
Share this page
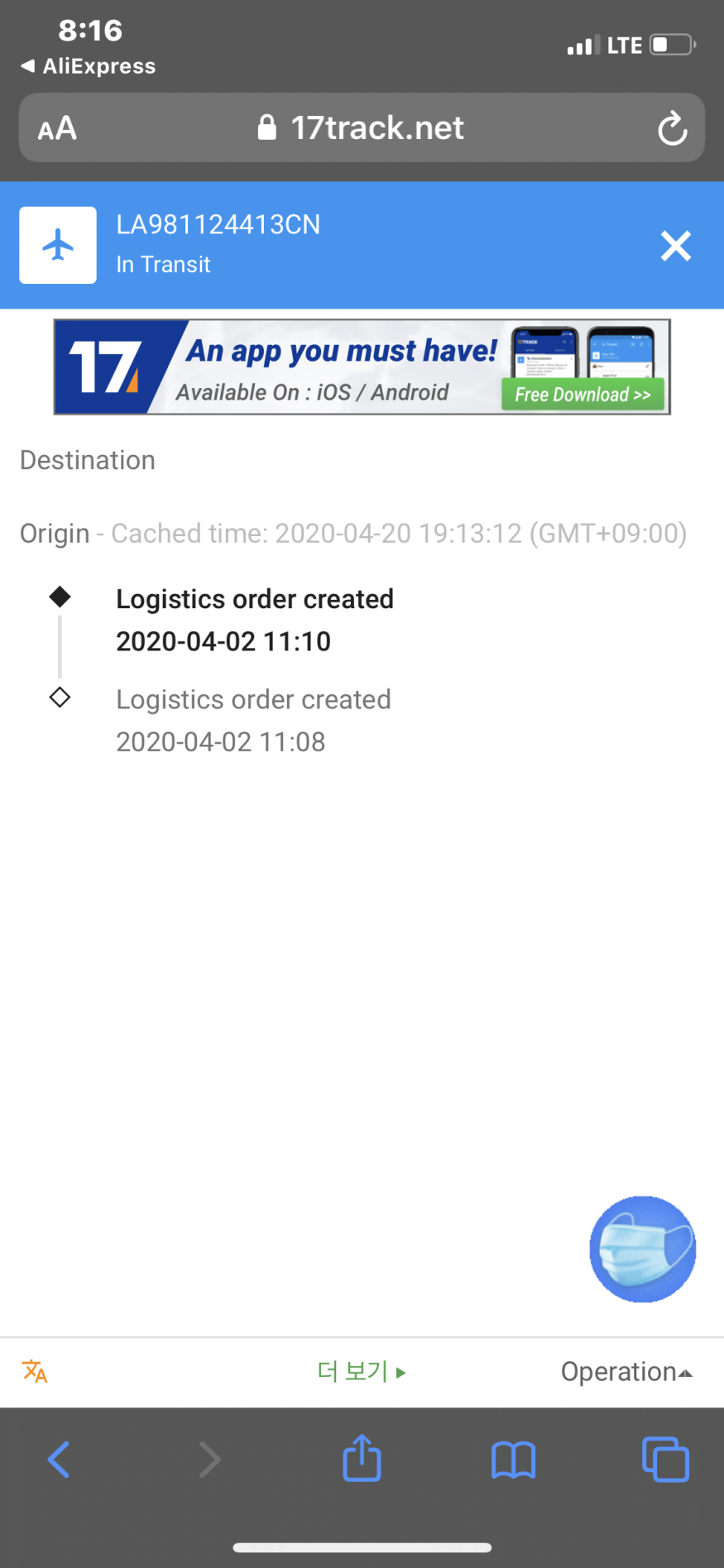(362, 1457)
